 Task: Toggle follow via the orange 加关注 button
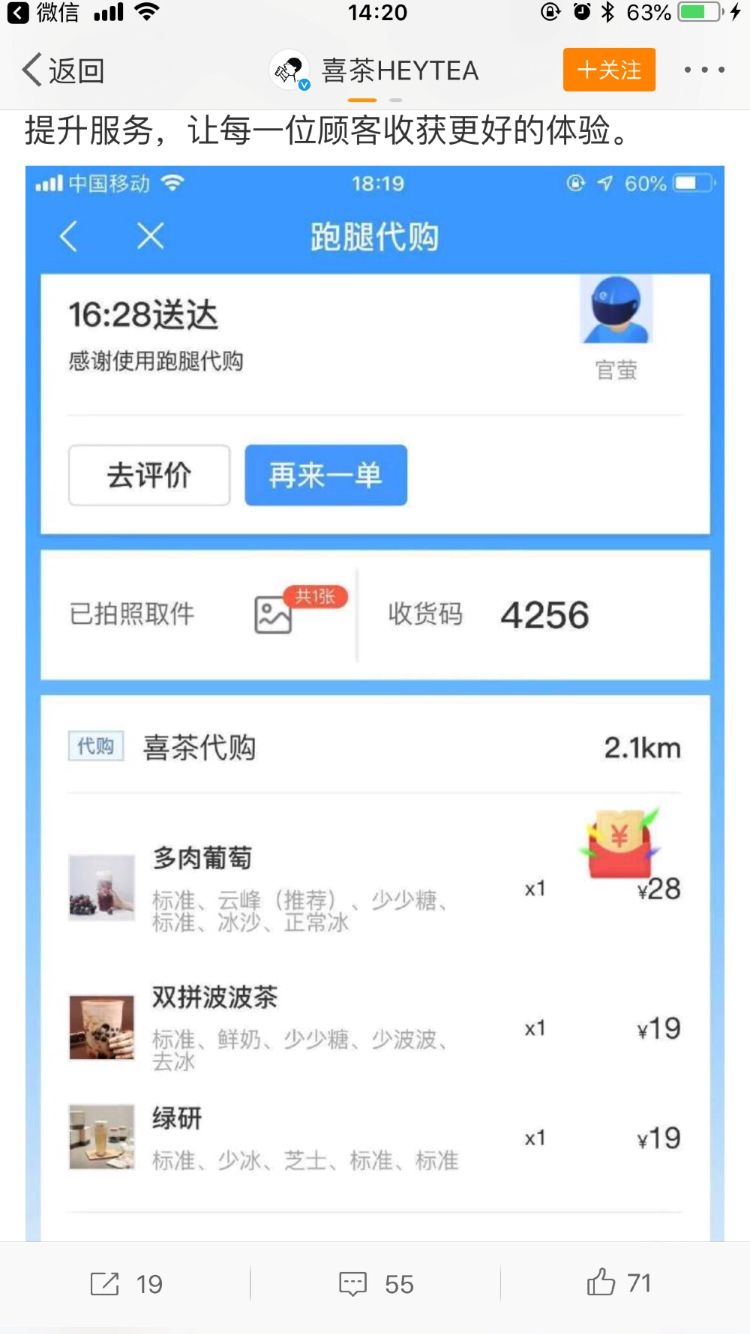click(x=609, y=70)
